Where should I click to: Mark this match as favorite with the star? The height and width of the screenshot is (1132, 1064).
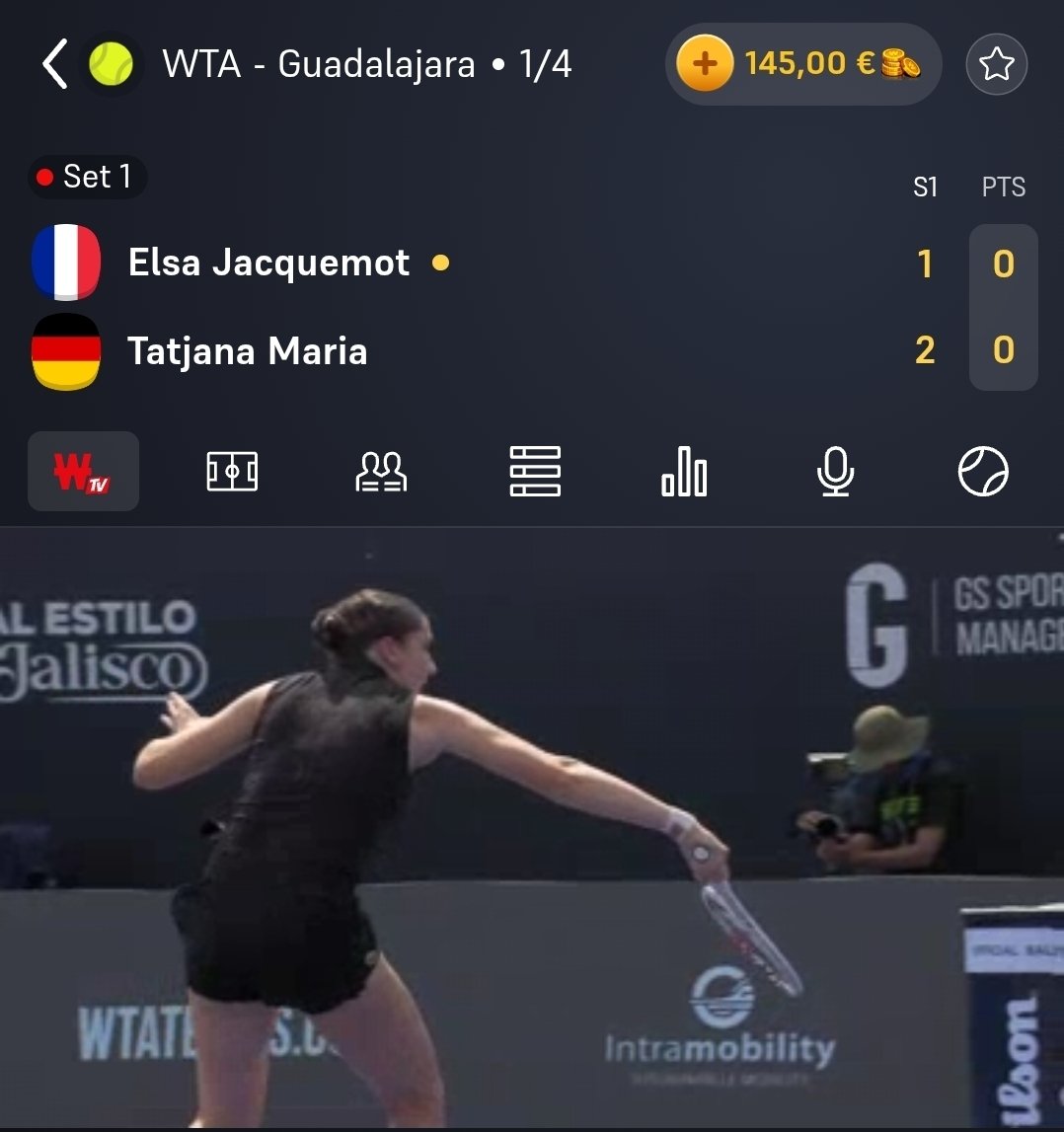click(996, 65)
